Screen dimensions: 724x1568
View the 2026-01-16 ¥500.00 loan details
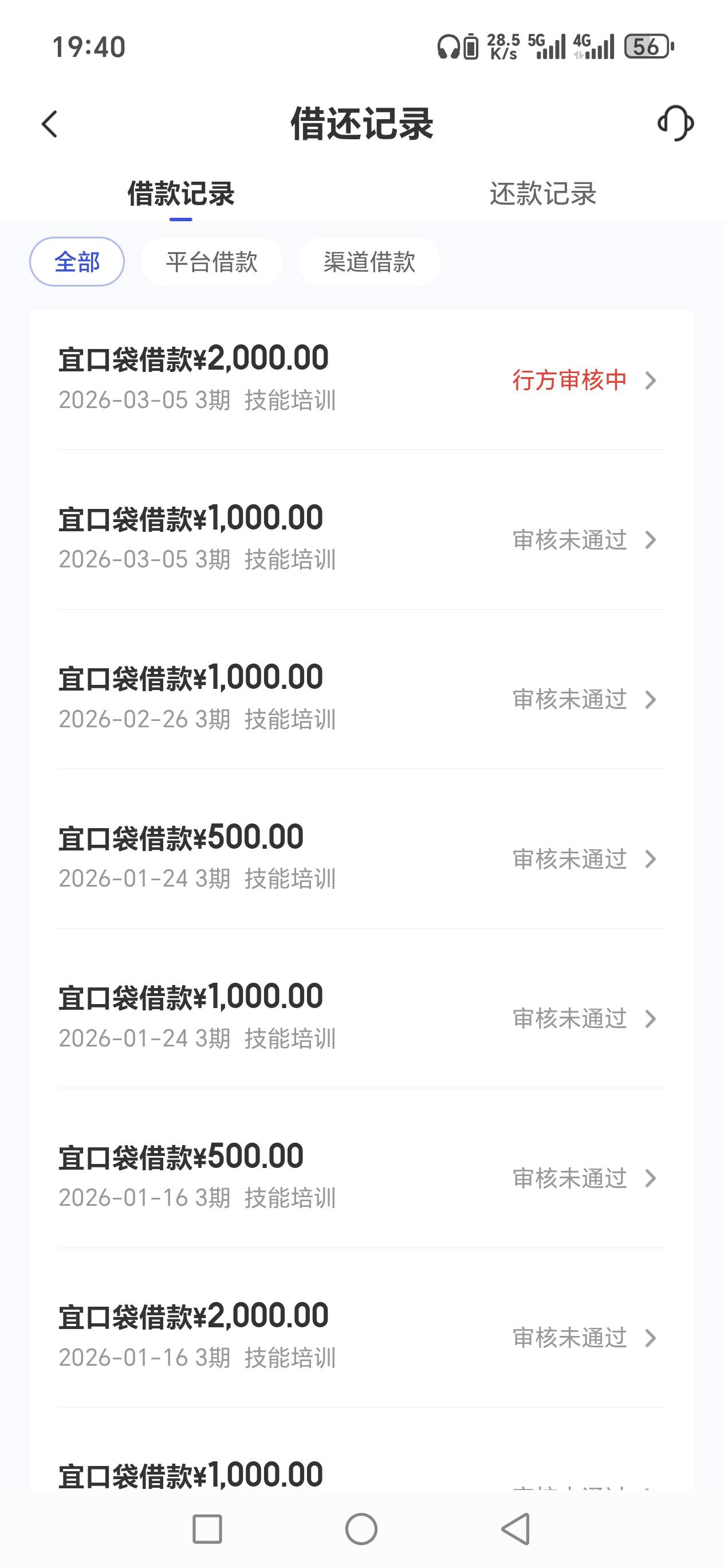point(362,1176)
